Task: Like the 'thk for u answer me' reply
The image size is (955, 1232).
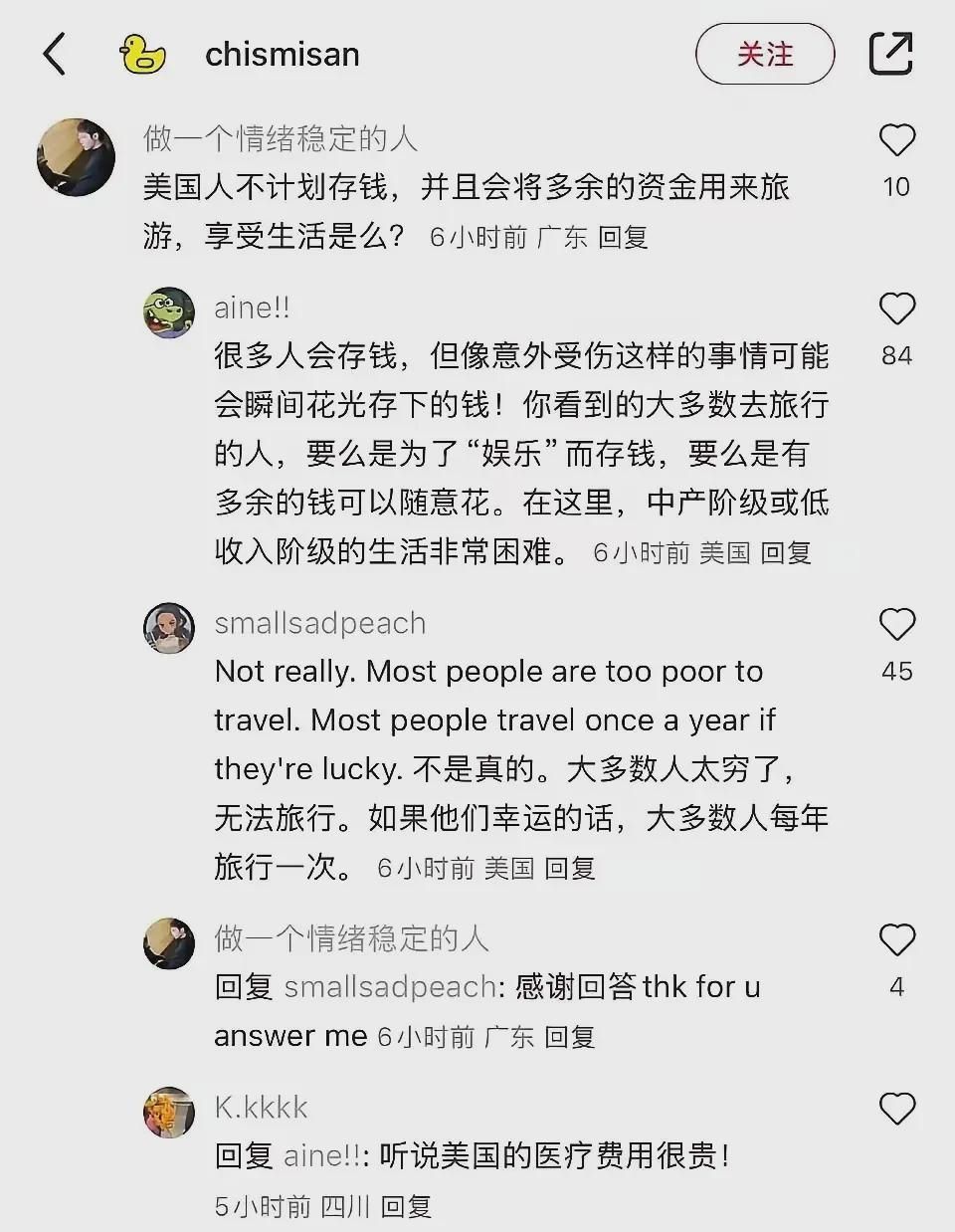Action: pyautogui.click(x=896, y=940)
